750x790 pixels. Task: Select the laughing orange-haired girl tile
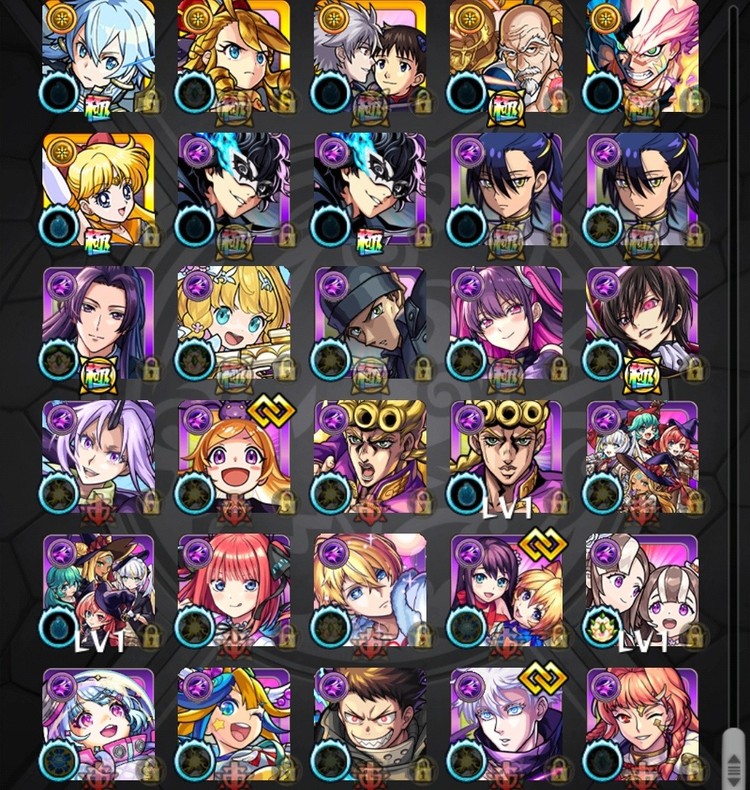coord(234,457)
